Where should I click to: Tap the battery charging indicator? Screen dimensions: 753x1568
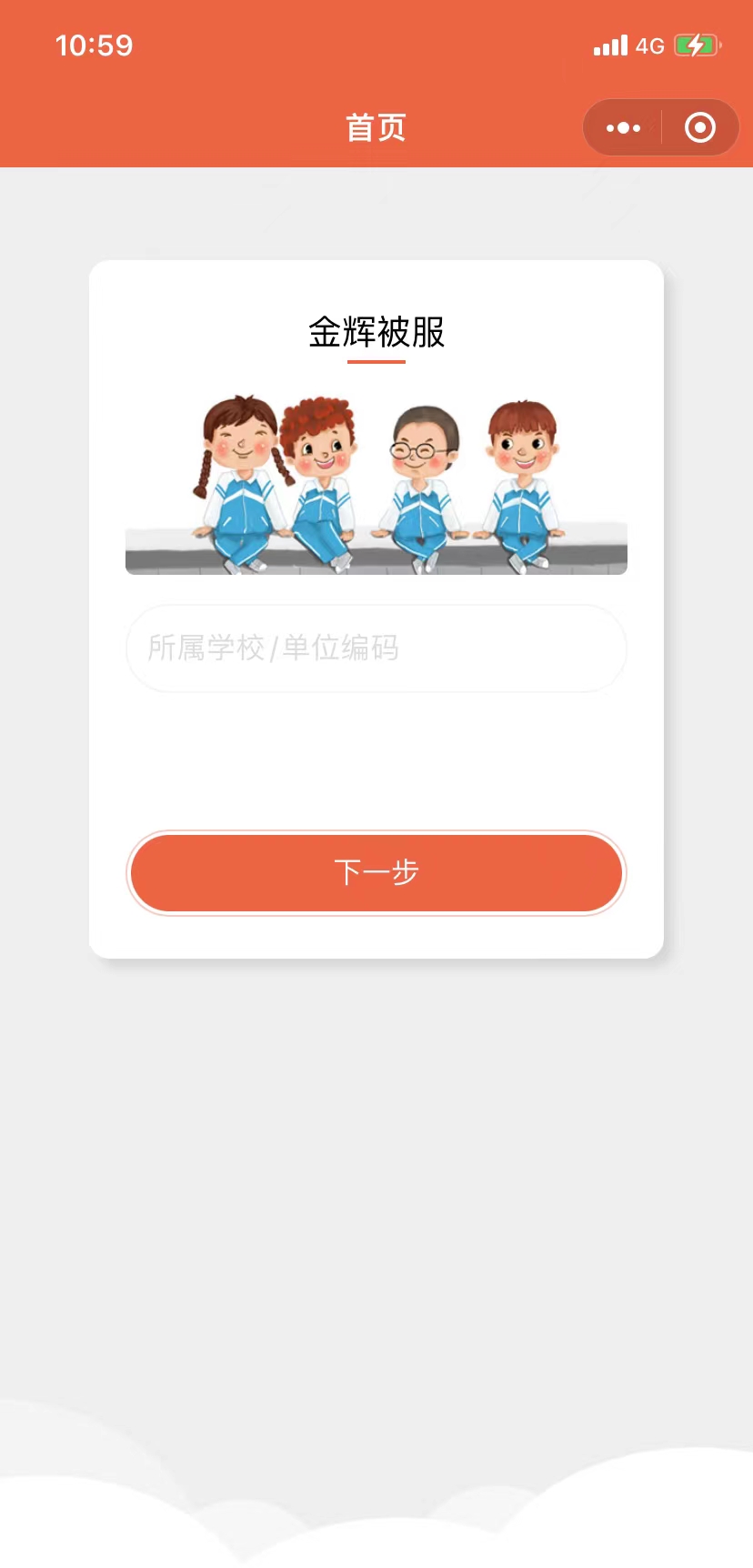697,44
